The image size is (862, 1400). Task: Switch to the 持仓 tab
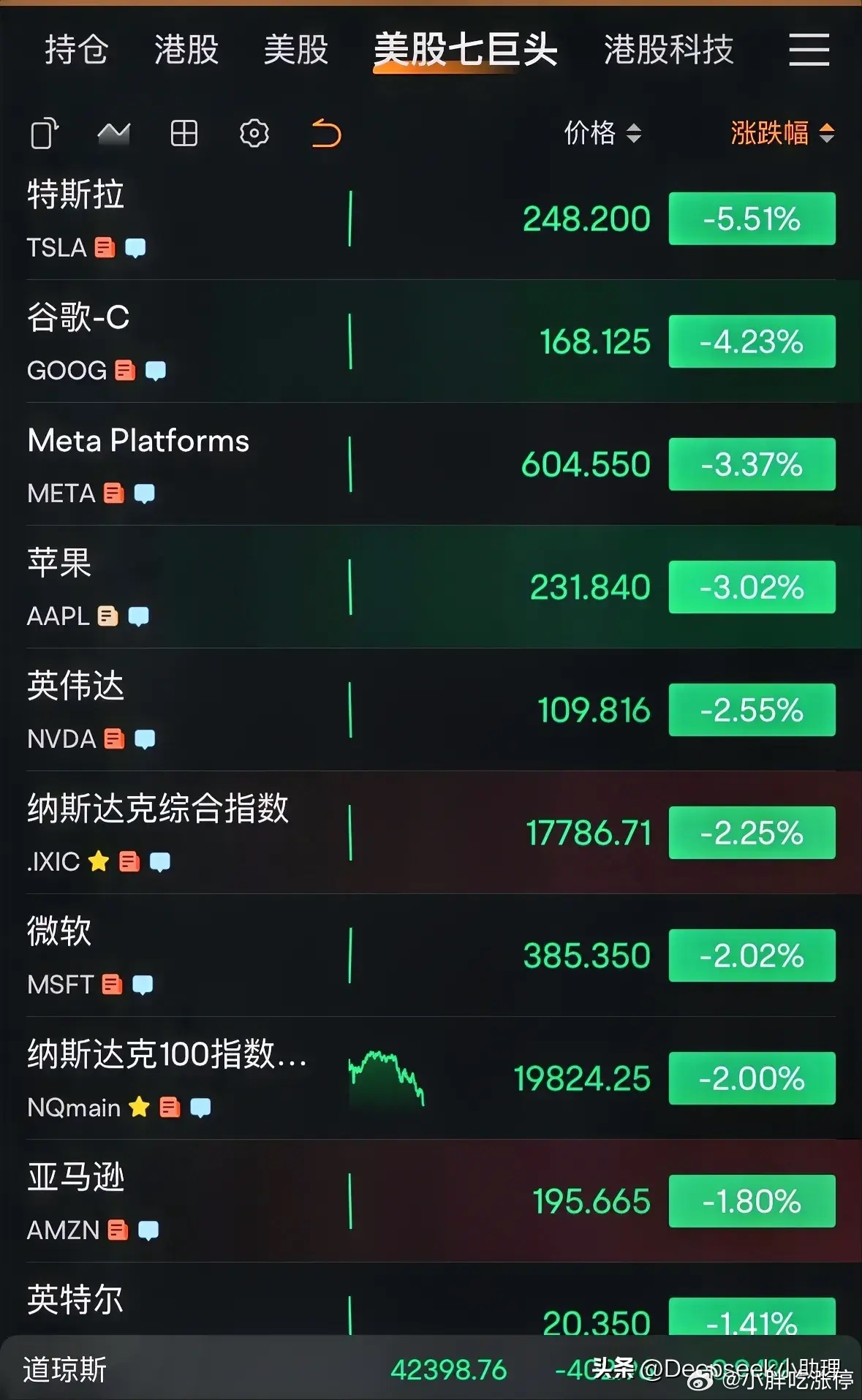77,50
